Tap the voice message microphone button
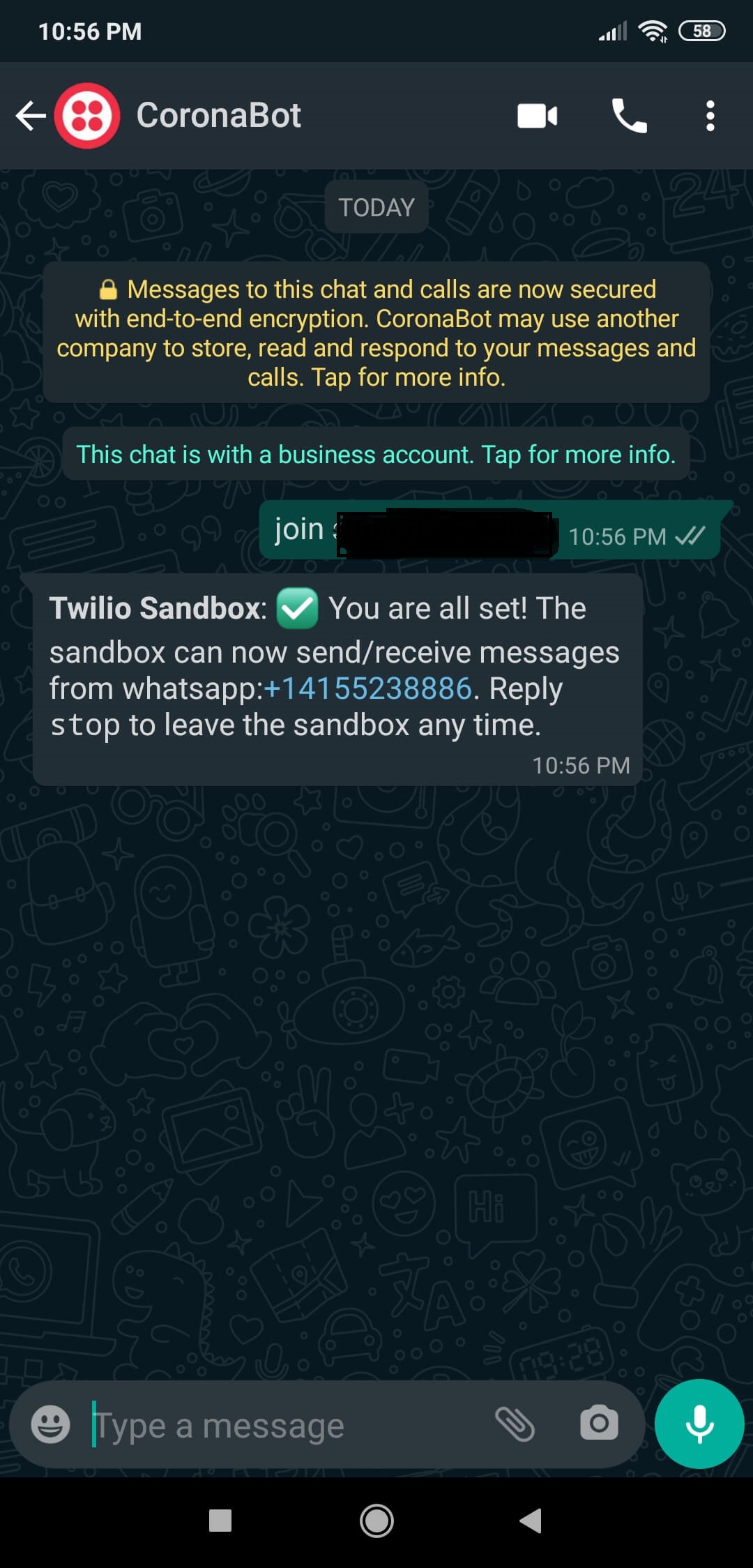Viewport: 753px width, 1568px height. coord(699,1424)
